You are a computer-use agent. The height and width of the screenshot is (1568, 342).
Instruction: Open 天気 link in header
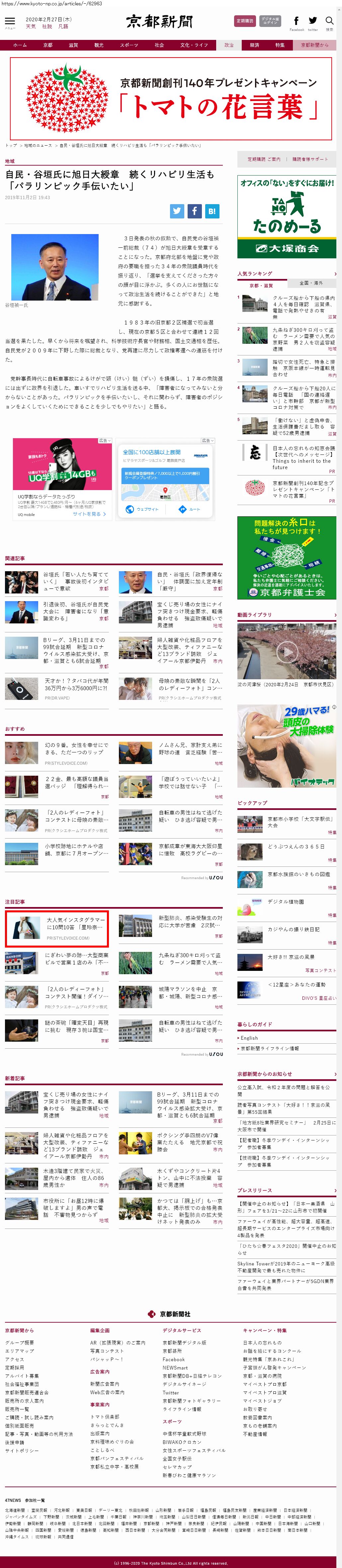(30, 27)
